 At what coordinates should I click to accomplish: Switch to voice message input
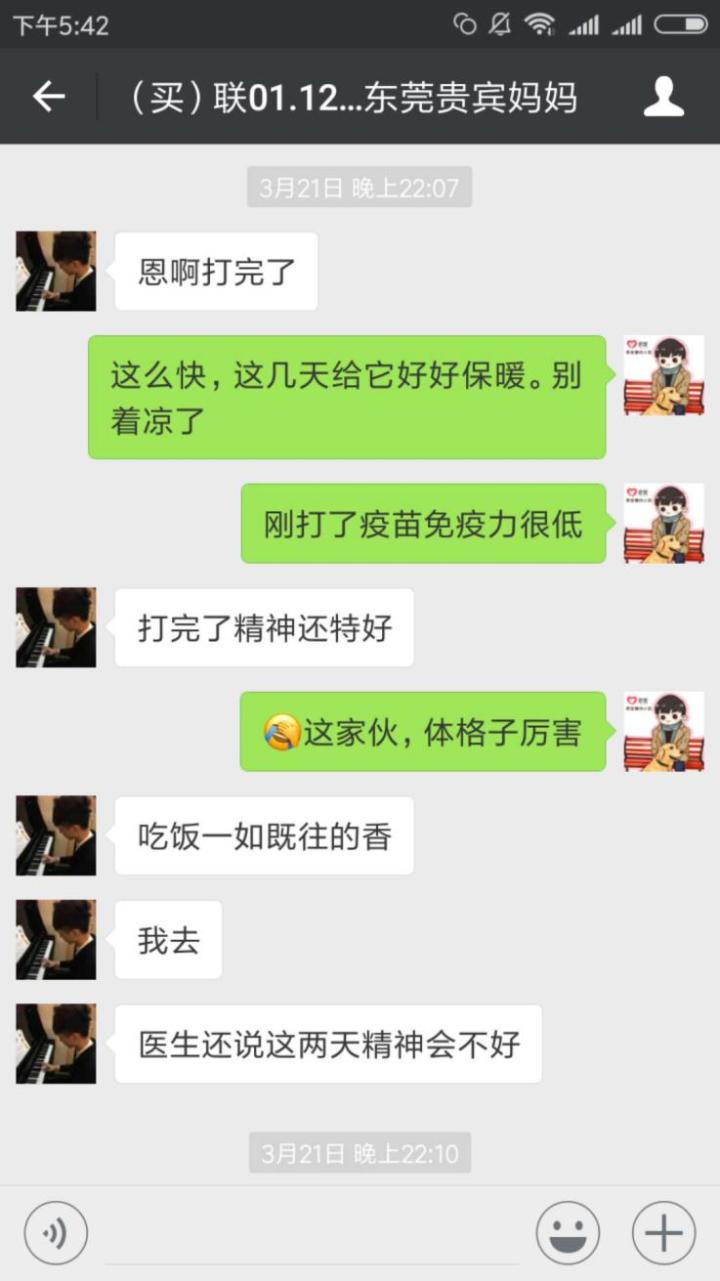coord(56,1233)
